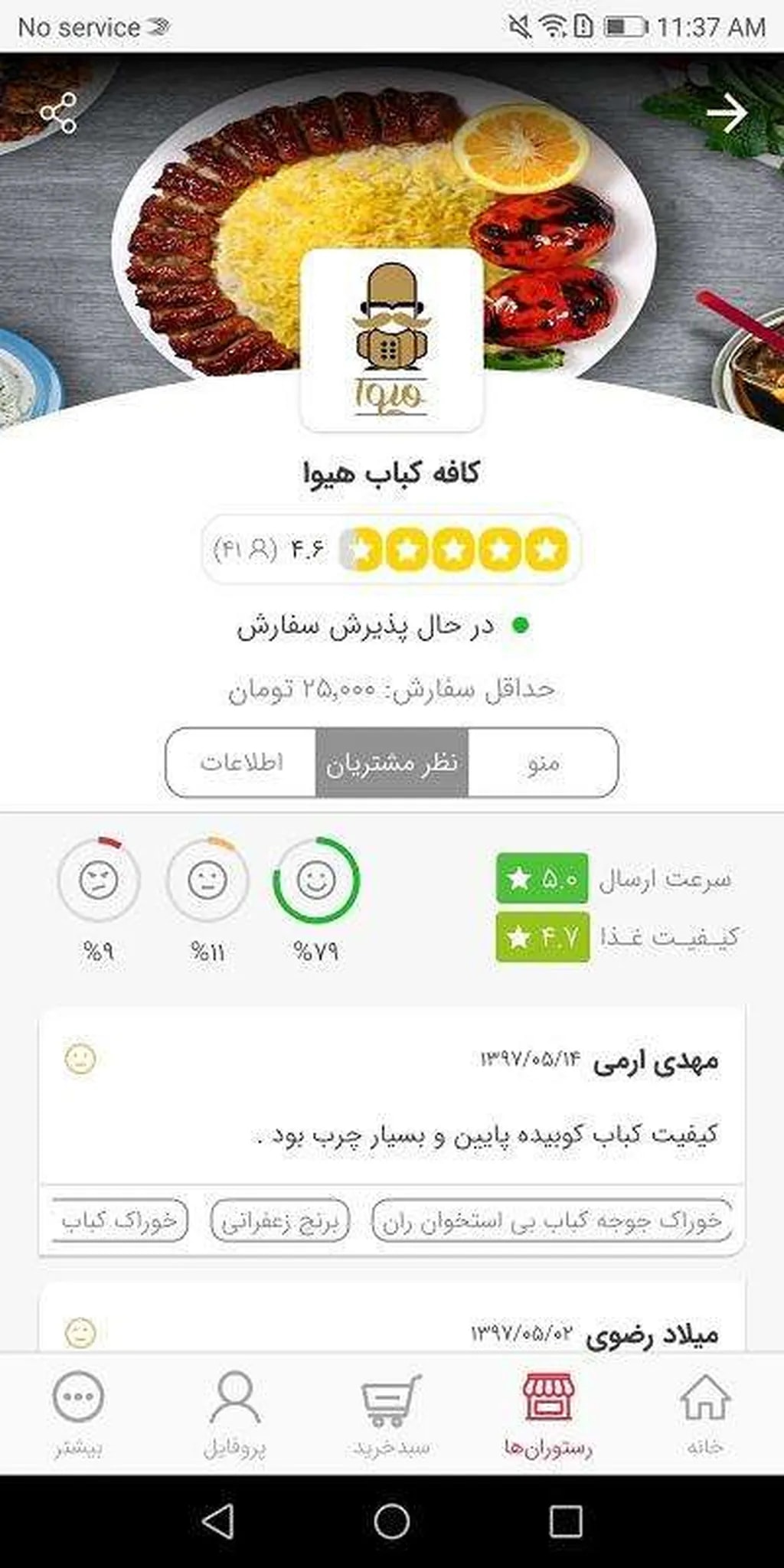
Task: Tap the برنج زعفرانی chip
Action: [280, 1220]
